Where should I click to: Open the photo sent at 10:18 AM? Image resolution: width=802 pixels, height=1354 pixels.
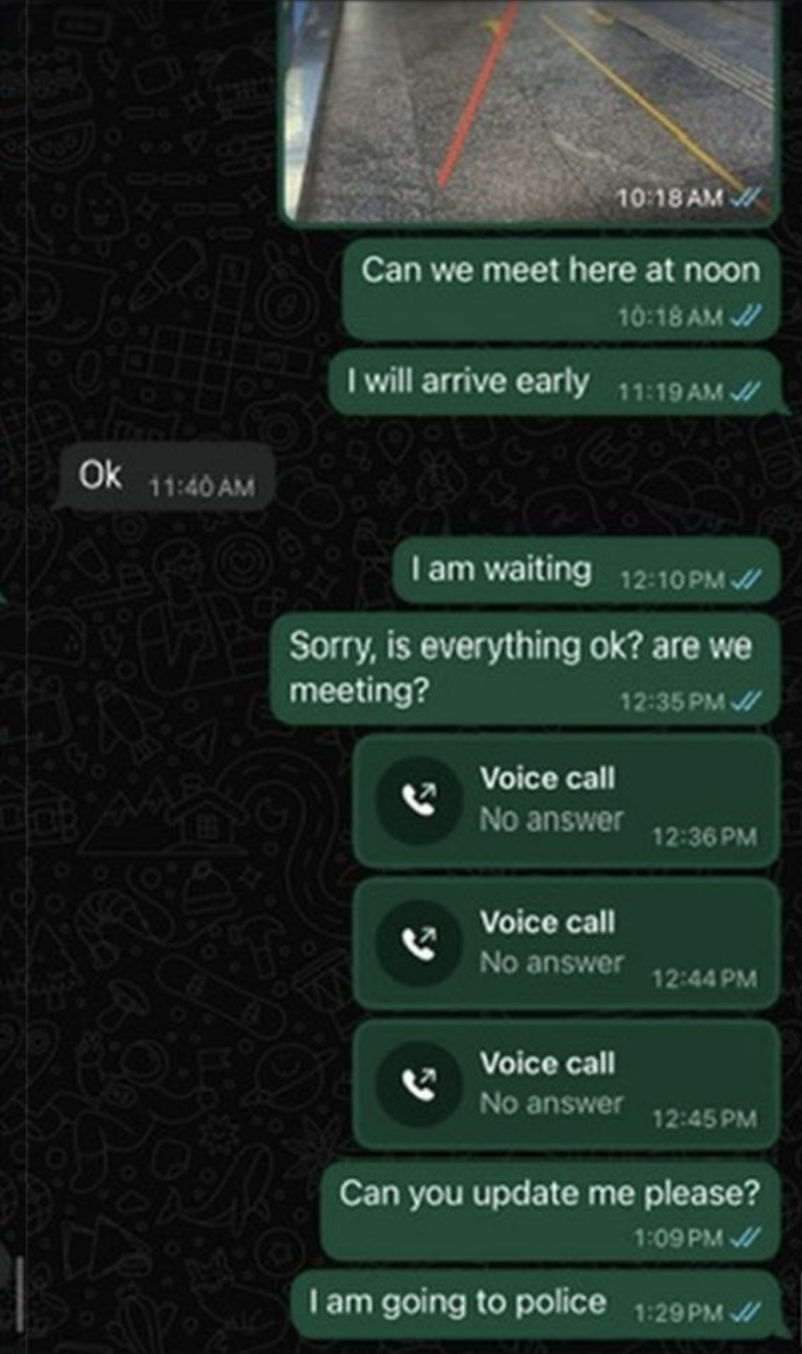(528, 105)
